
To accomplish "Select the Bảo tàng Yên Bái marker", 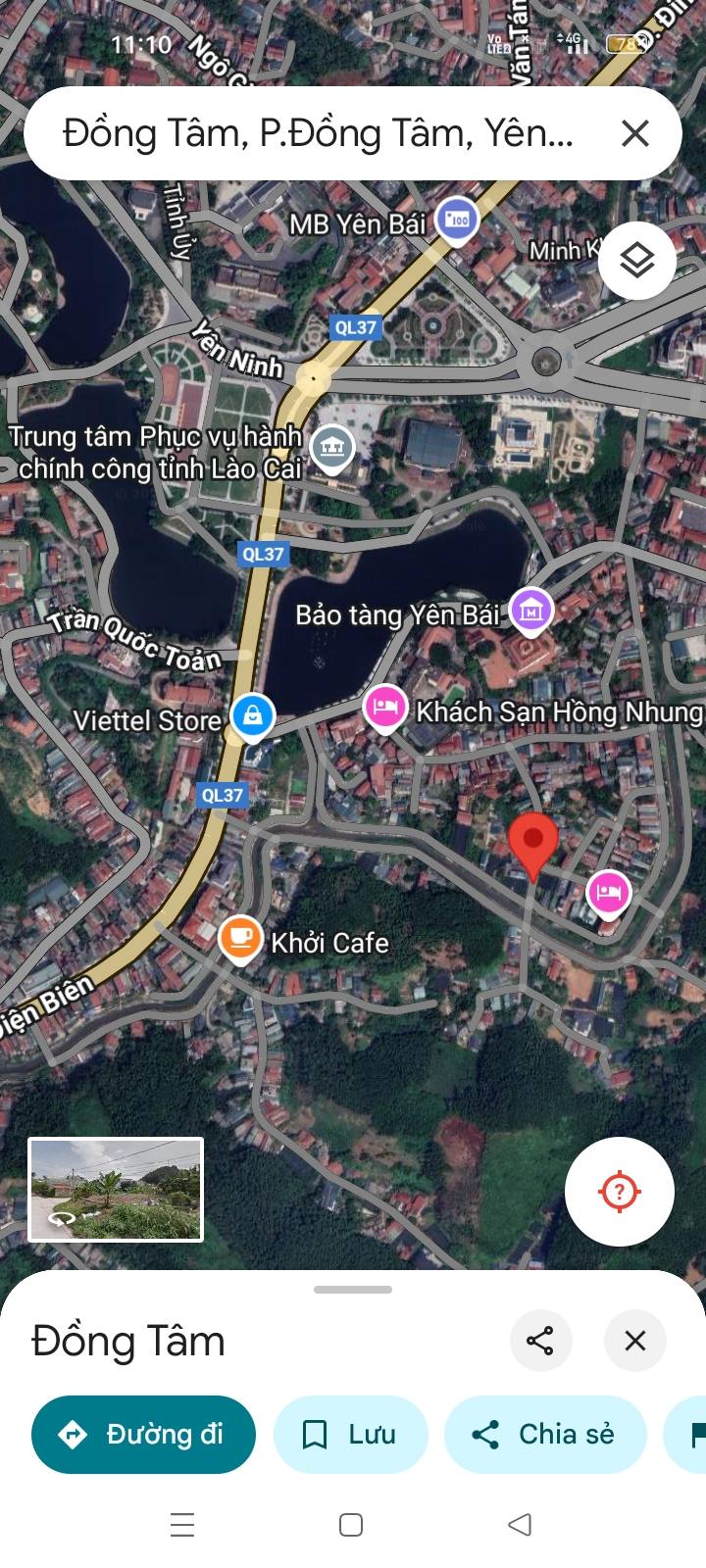I will click(x=531, y=611).
